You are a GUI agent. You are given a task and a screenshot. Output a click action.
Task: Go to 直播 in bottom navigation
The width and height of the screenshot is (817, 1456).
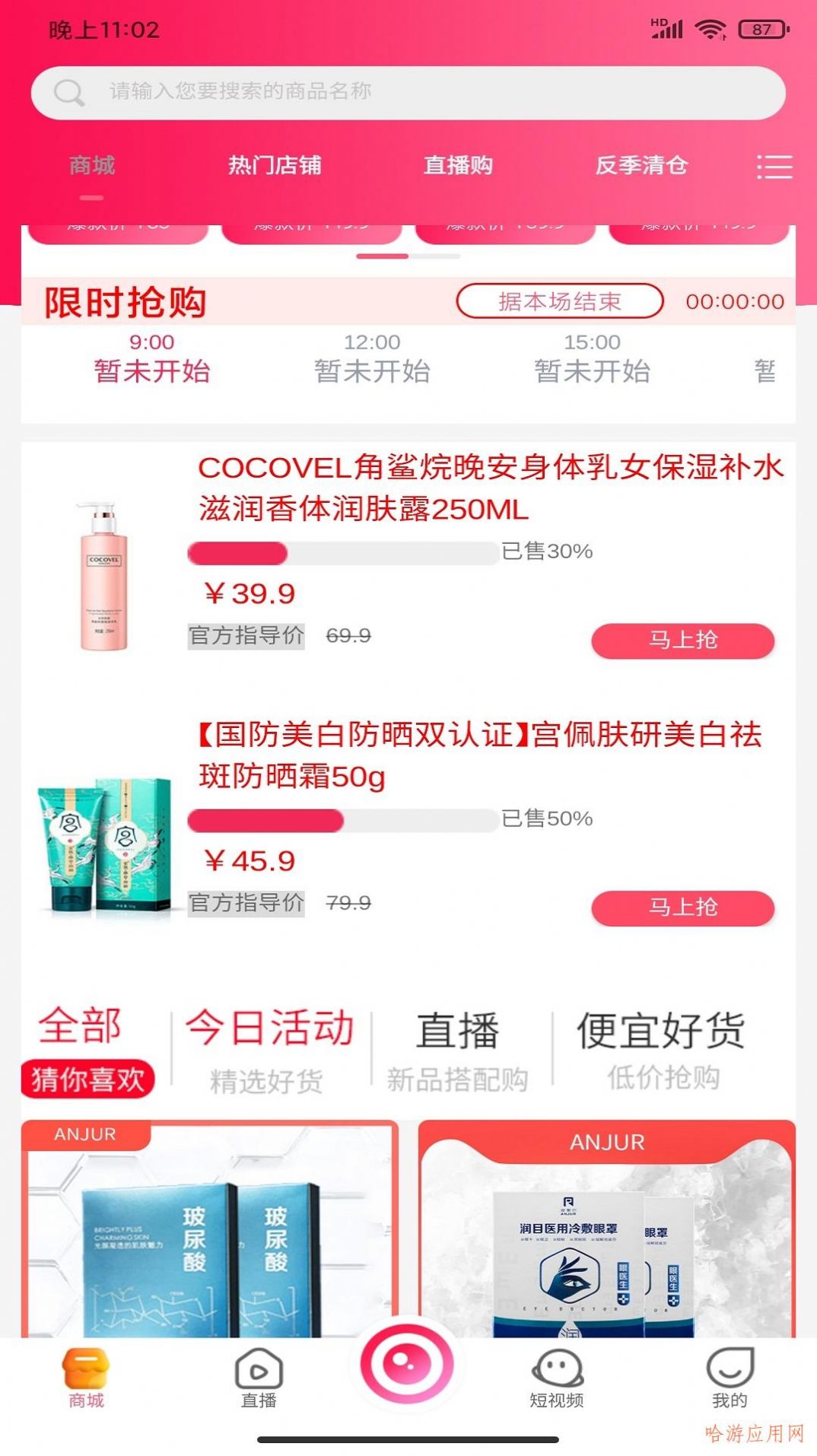(x=259, y=1378)
